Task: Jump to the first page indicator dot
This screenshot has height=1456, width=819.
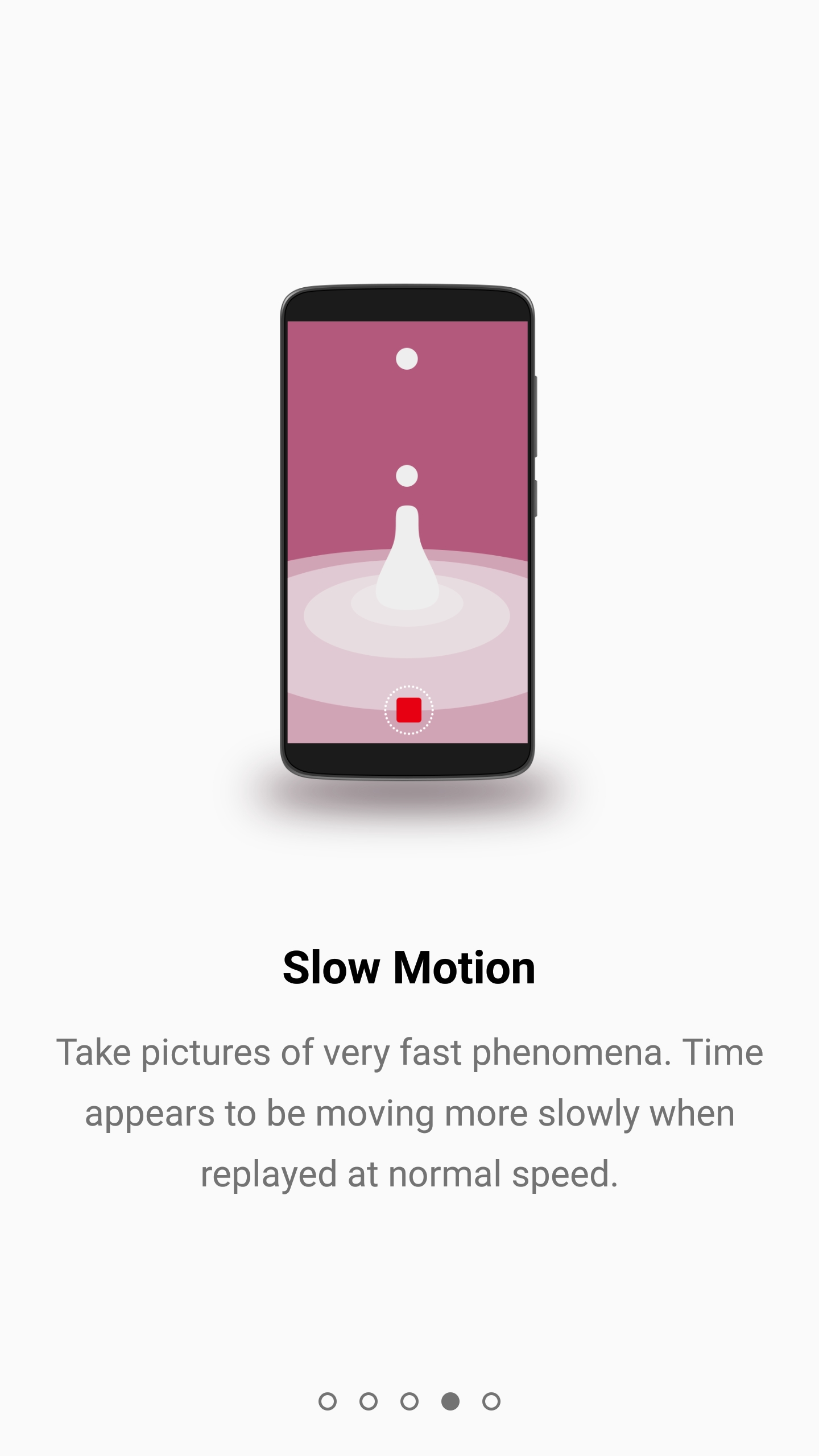Action: point(328,1401)
